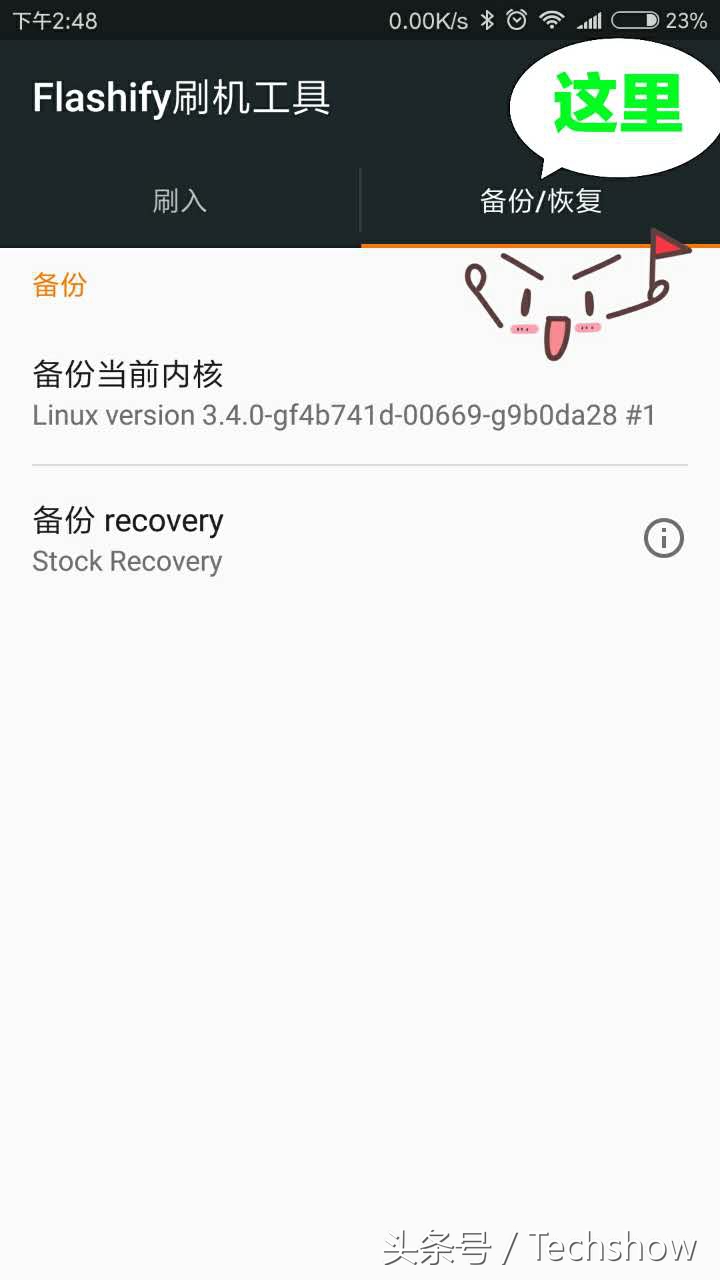Viewport: 720px width, 1280px height.
Task: Tap 备份 recovery to back up recovery
Action: click(x=127, y=520)
